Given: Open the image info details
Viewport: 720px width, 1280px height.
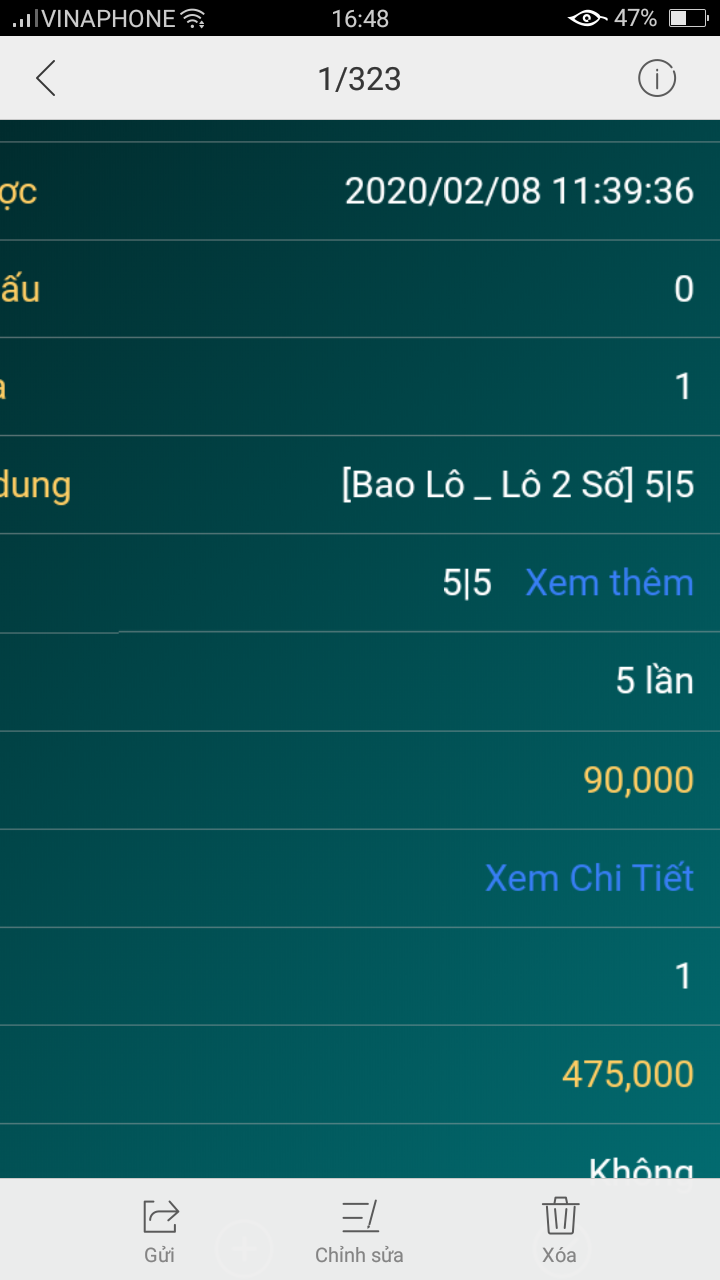Looking at the screenshot, I should tap(657, 78).
